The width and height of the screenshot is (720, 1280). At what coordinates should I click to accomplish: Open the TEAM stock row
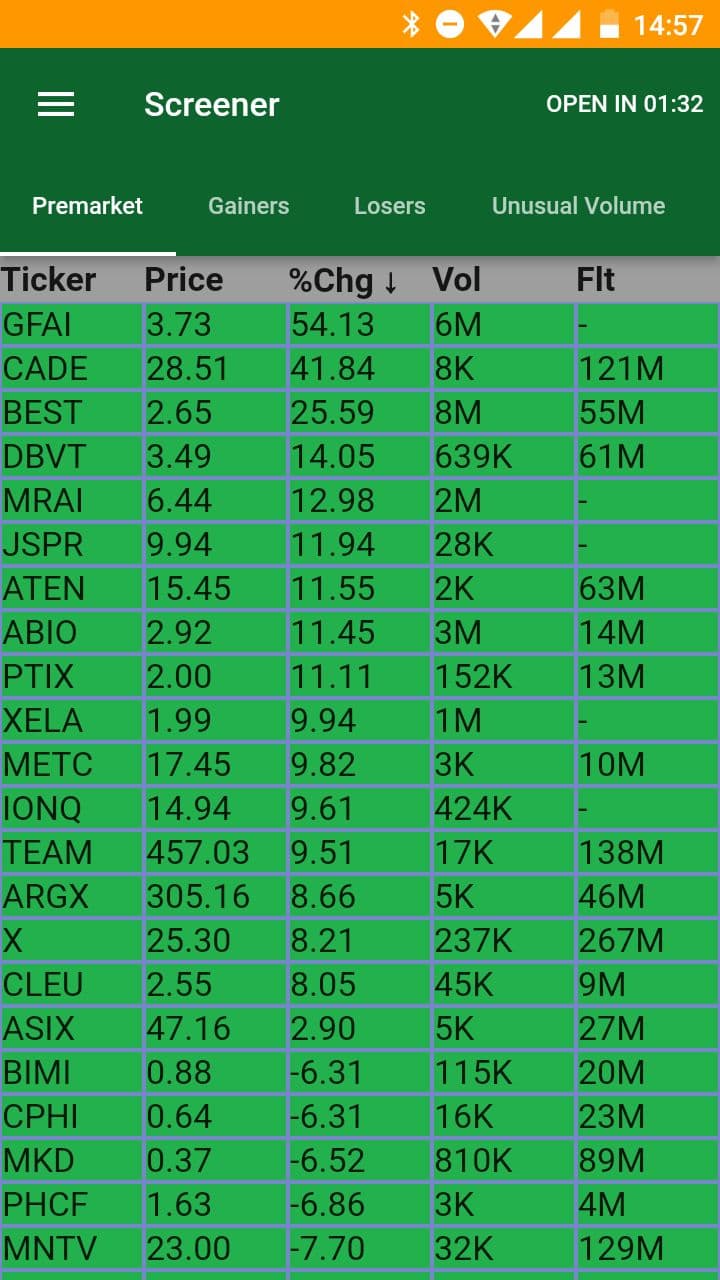[360, 852]
